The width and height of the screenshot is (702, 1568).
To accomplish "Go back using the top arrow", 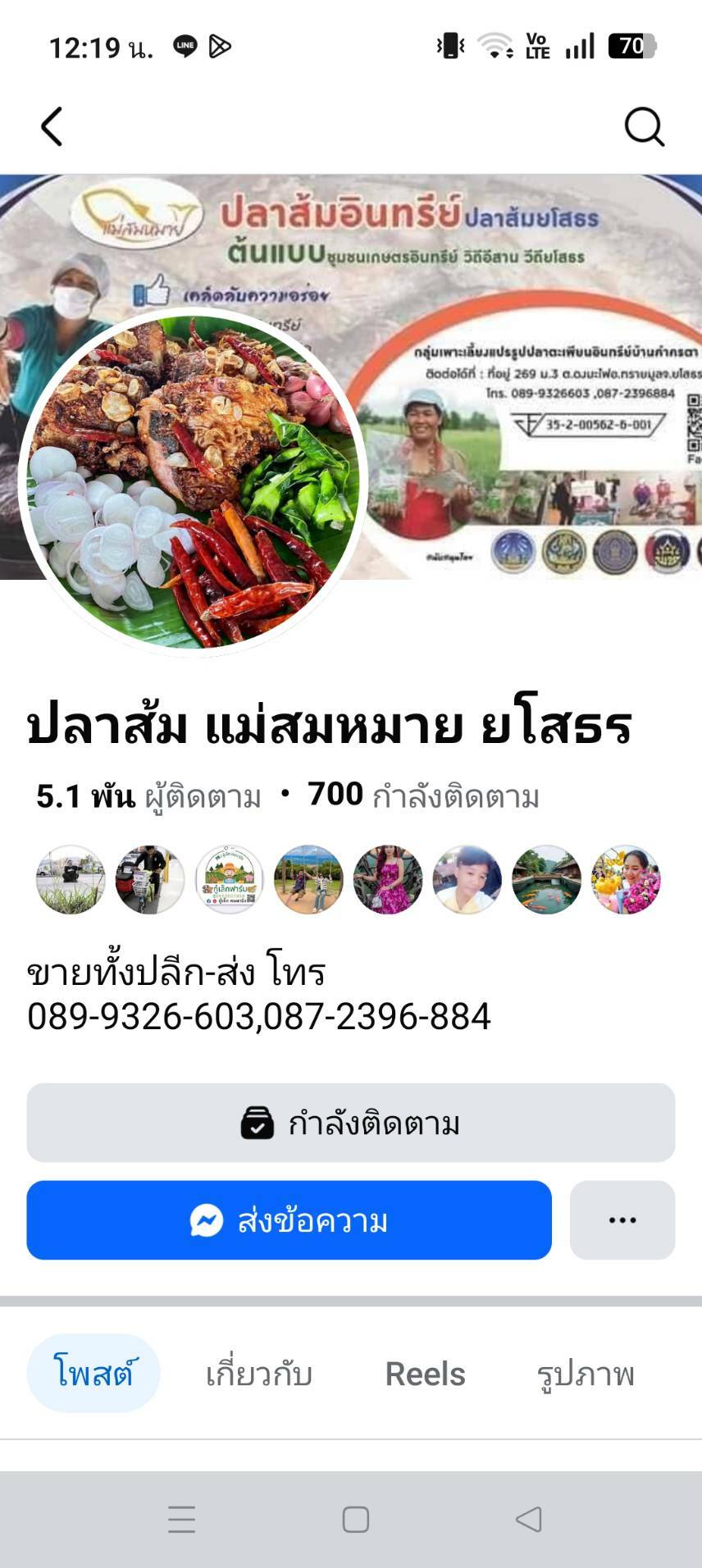I will (x=52, y=127).
